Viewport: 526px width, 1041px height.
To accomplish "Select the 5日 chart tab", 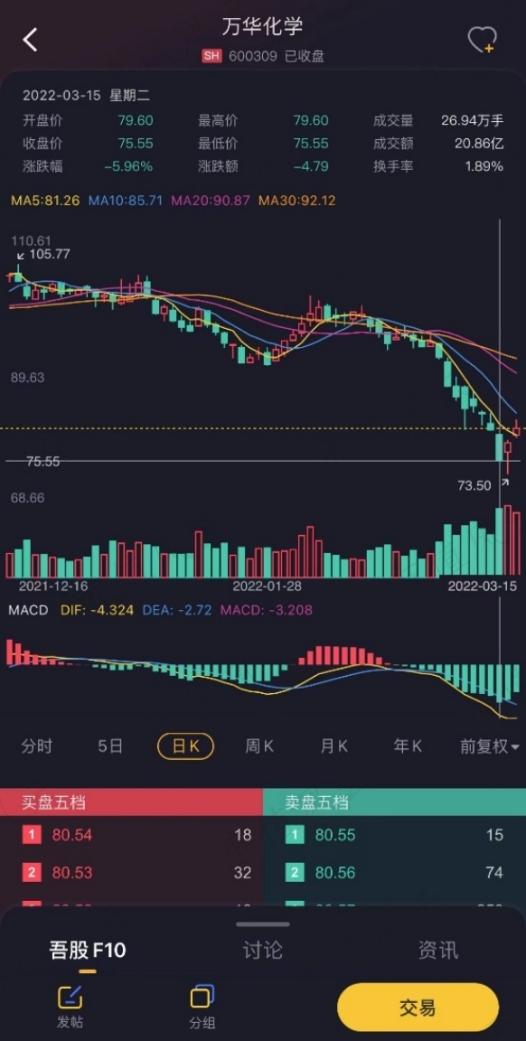I will (110, 746).
